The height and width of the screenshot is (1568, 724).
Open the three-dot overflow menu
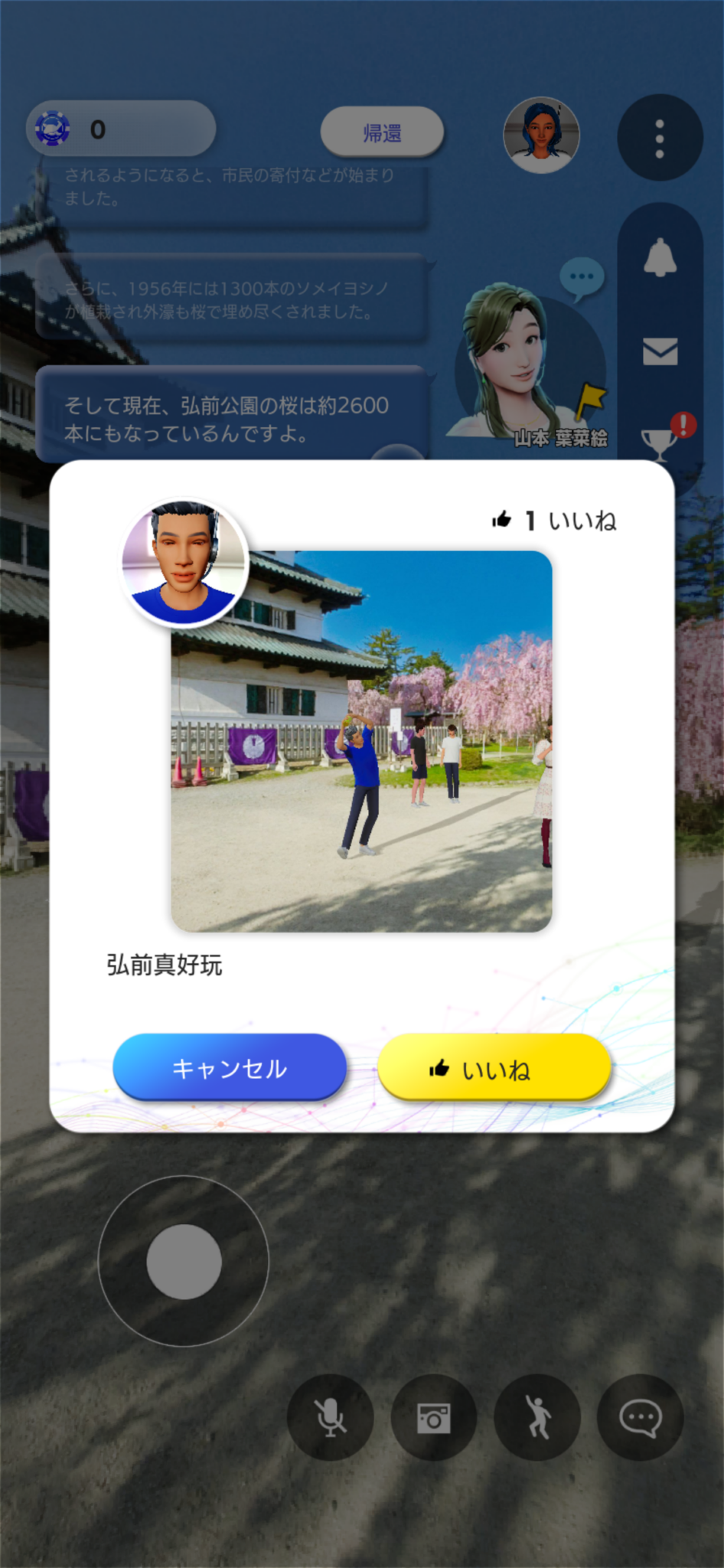[x=660, y=139]
